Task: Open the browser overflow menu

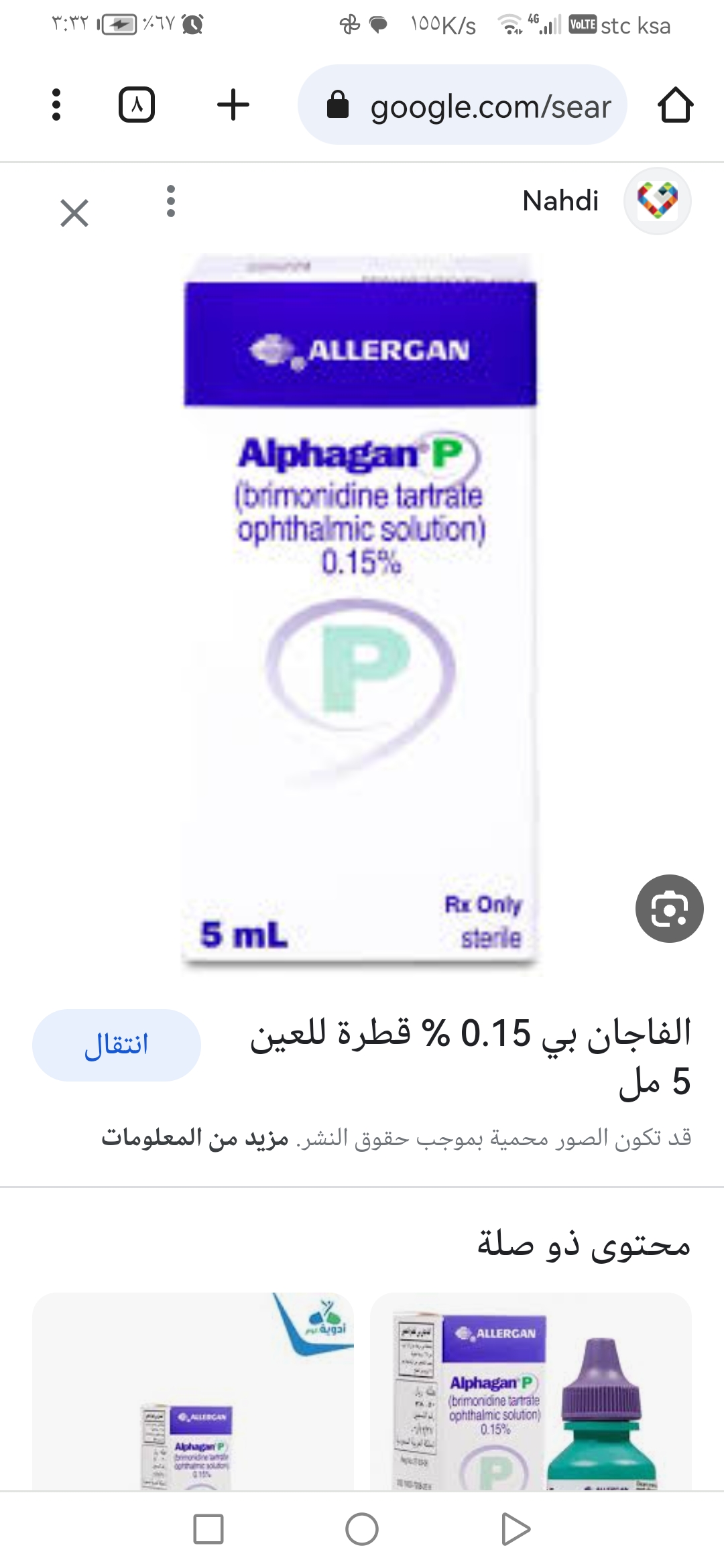Action: coord(56,105)
